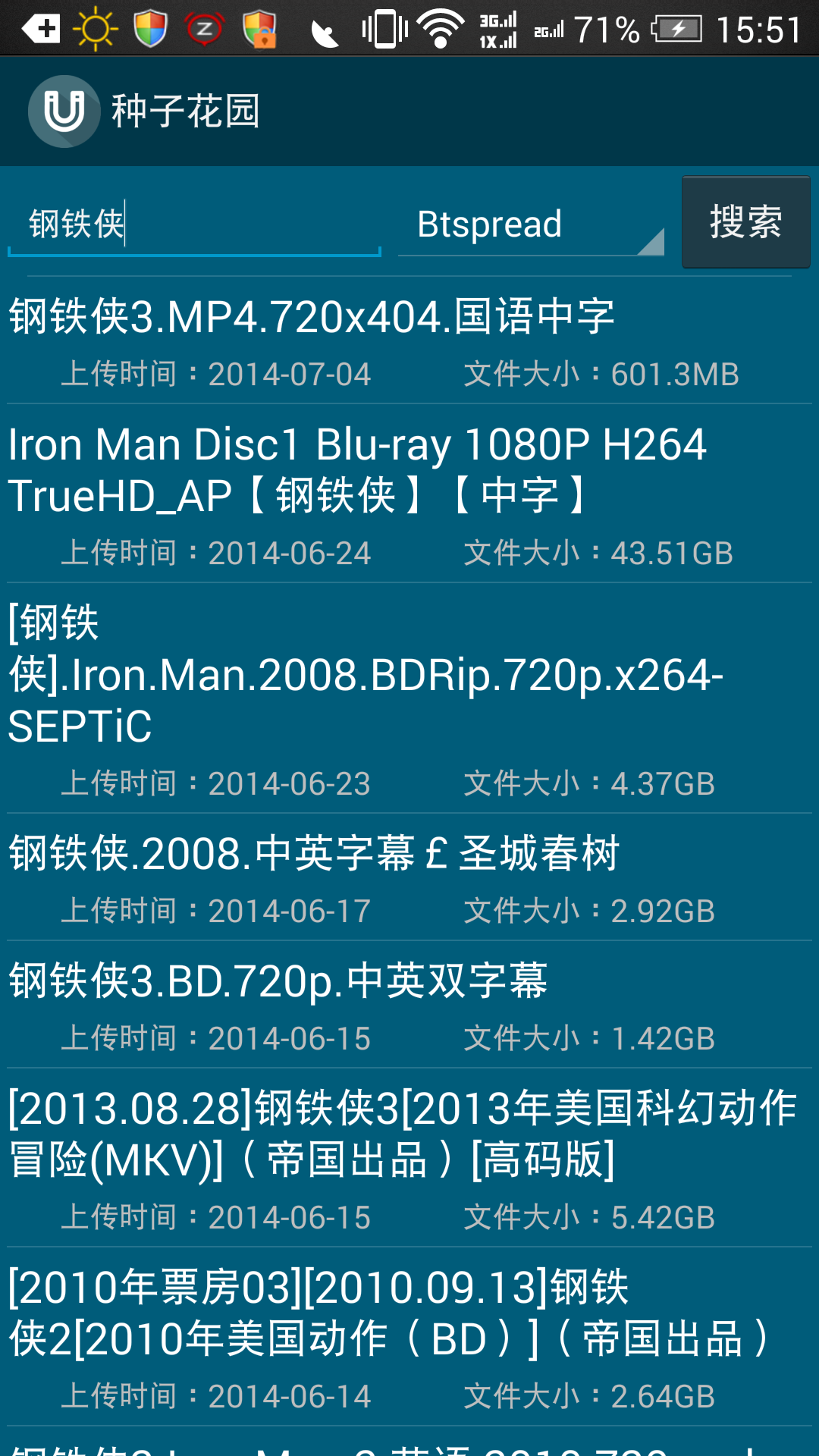Open result 钢铁侠3.MP4.720x404.国语中字
The image size is (819, 1456).
pyautogui.click(x=409, y=340)
